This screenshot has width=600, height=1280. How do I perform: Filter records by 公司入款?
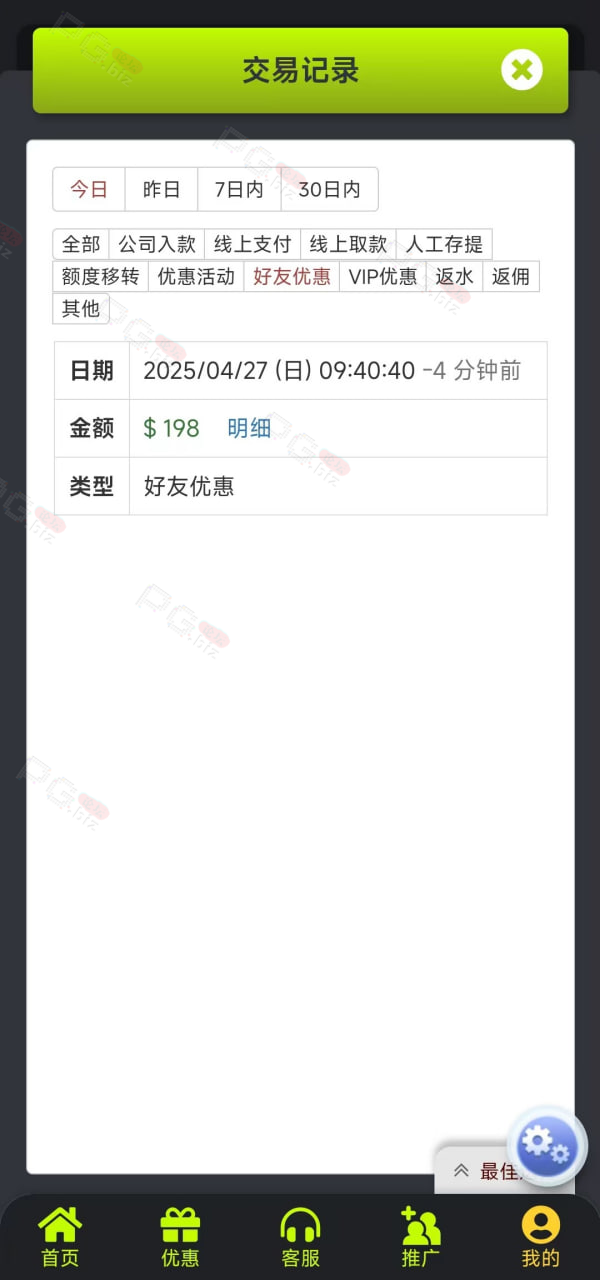(x=157, y=244)
